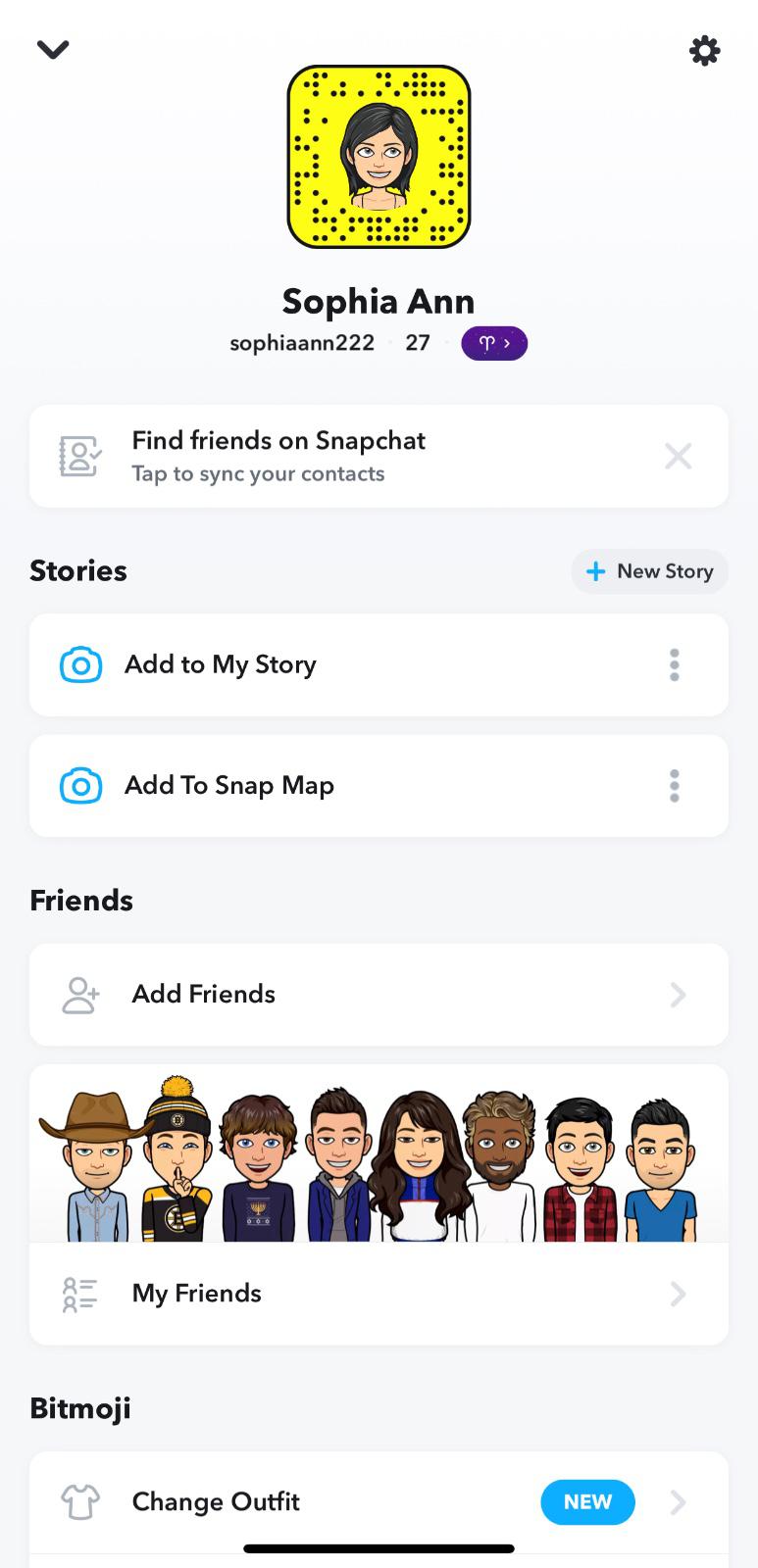
Task: Select Add to My Story
Action: click(221, 664)
